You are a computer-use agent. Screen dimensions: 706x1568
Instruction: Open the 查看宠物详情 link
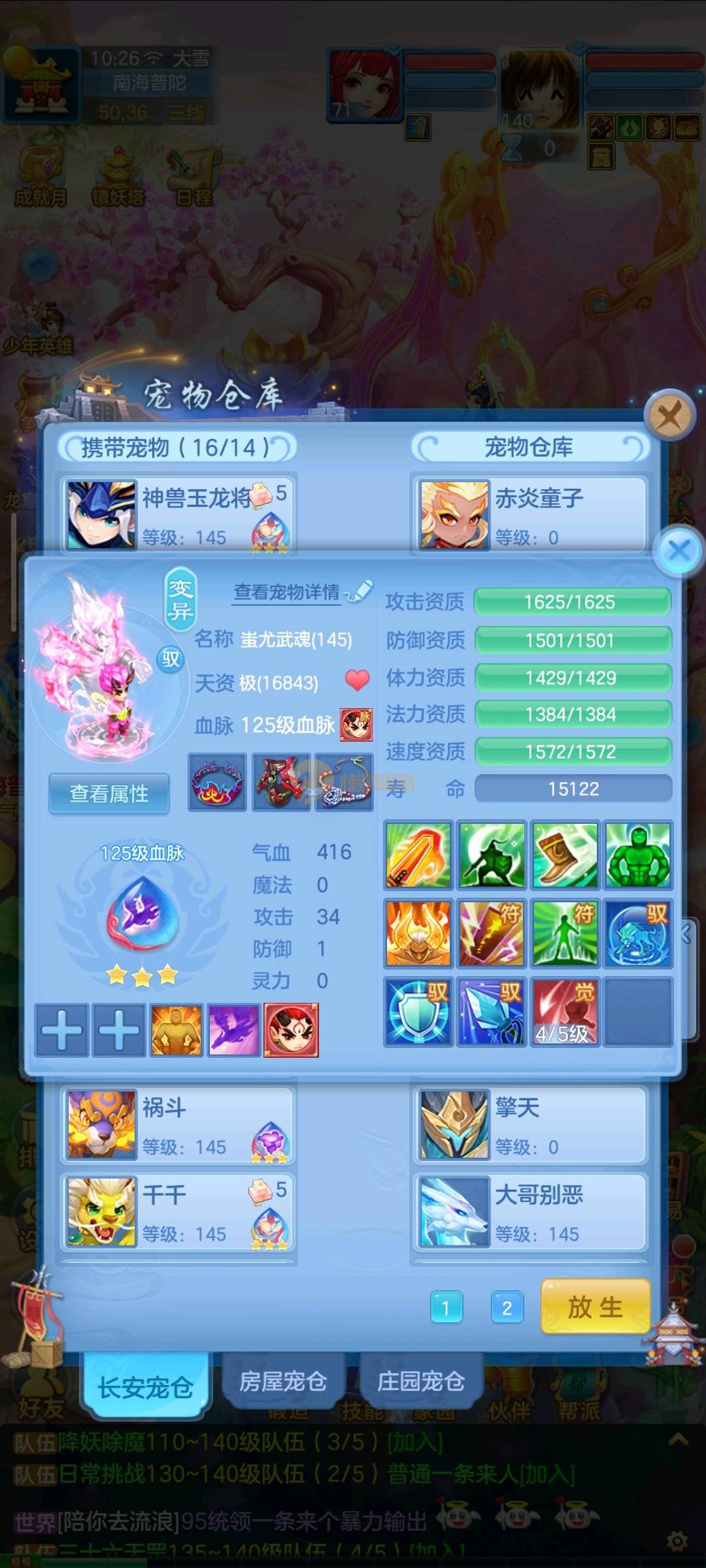287,592
